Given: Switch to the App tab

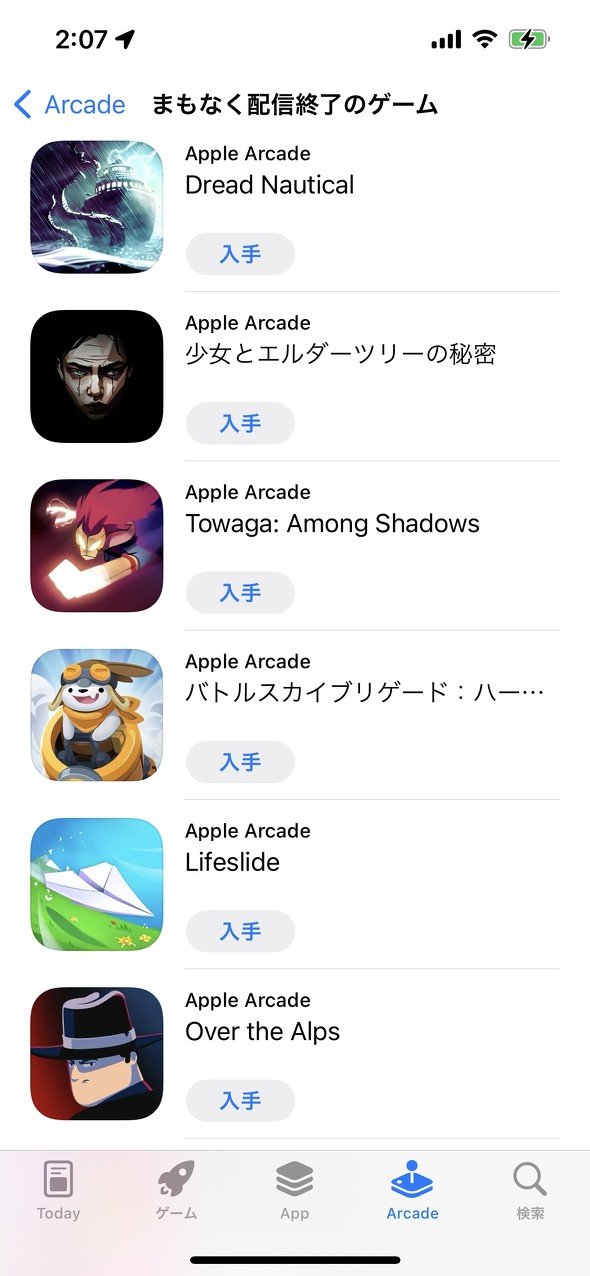Looking at the screenshot, I should [x=294, y=1191].
